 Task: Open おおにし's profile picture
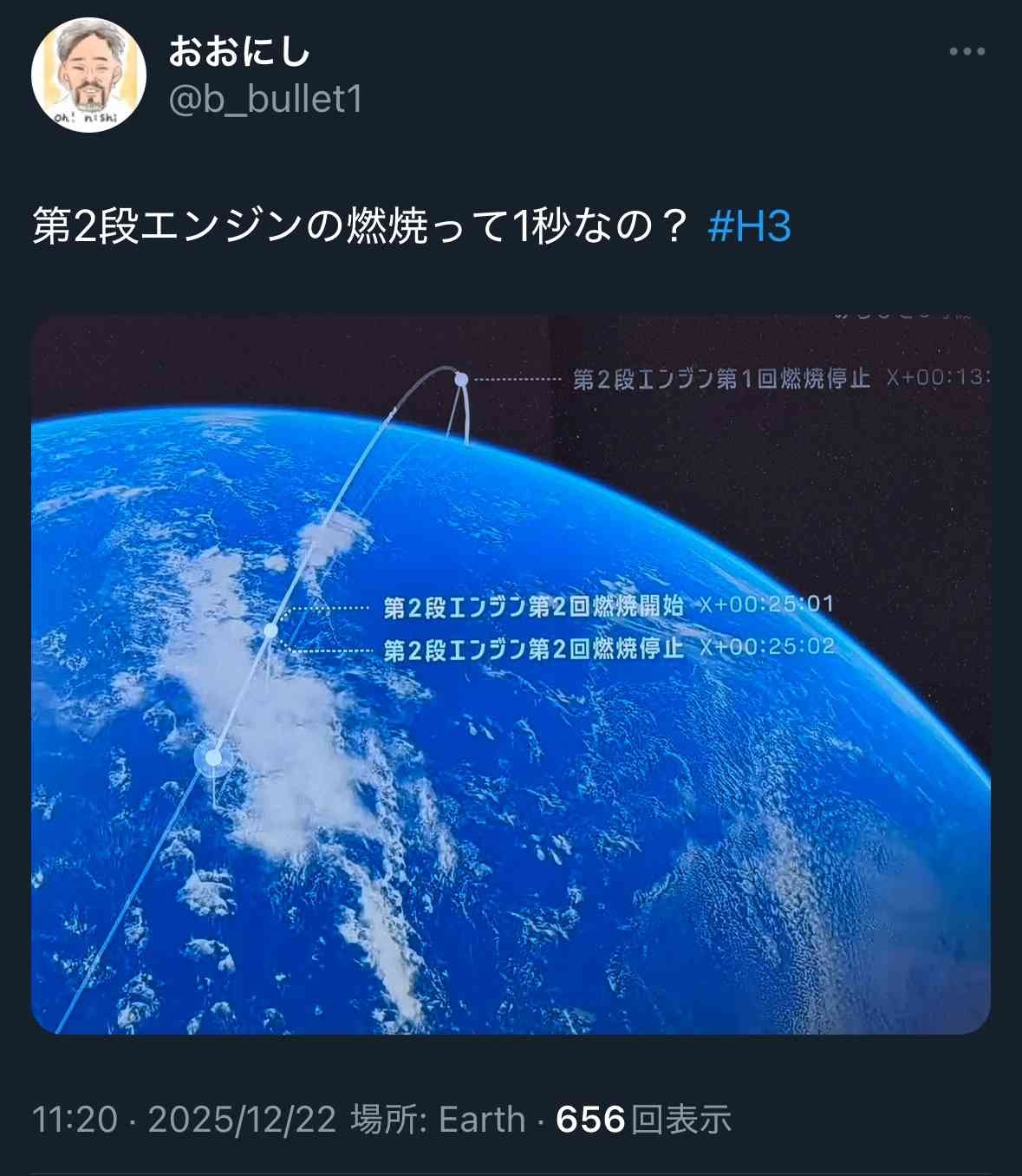pyautogui.click(x=88, y=75)
